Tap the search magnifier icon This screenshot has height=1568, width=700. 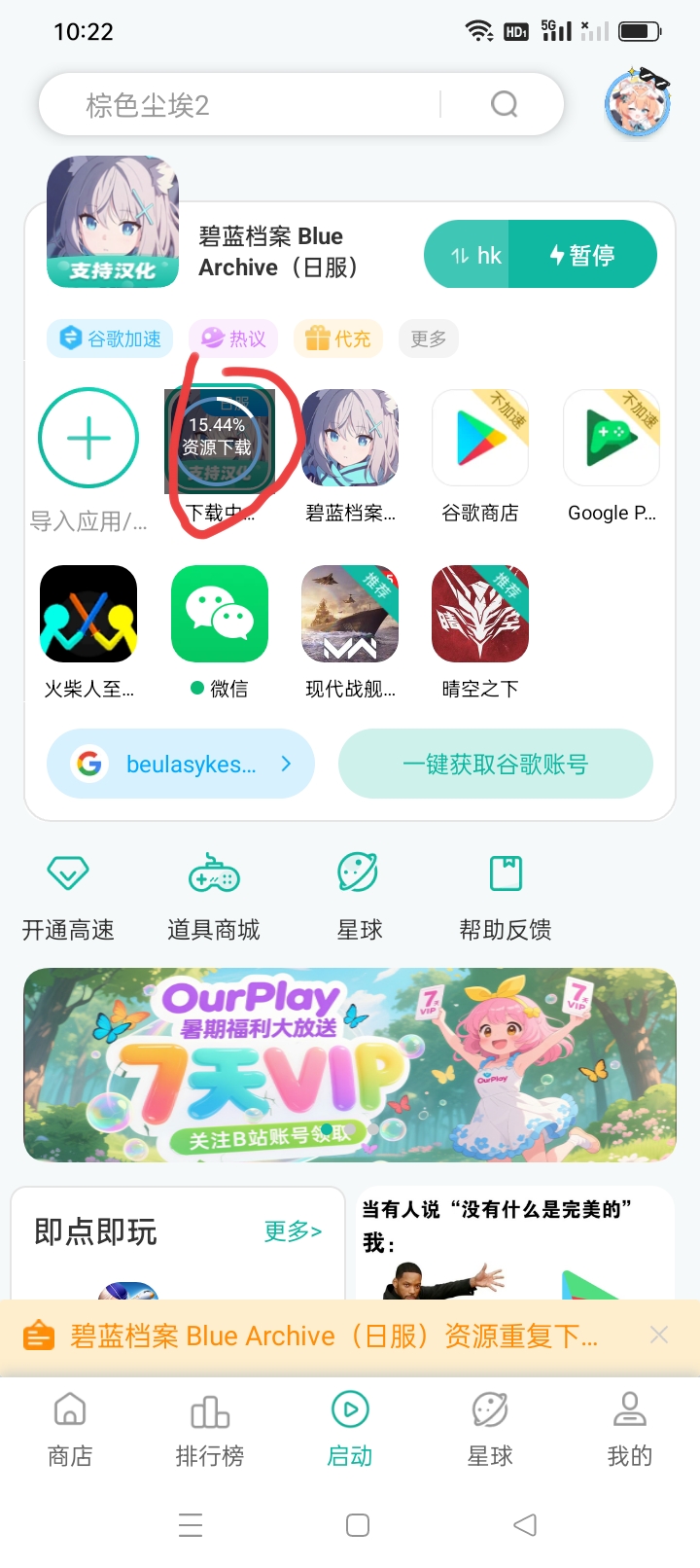(x=504, y=104)
